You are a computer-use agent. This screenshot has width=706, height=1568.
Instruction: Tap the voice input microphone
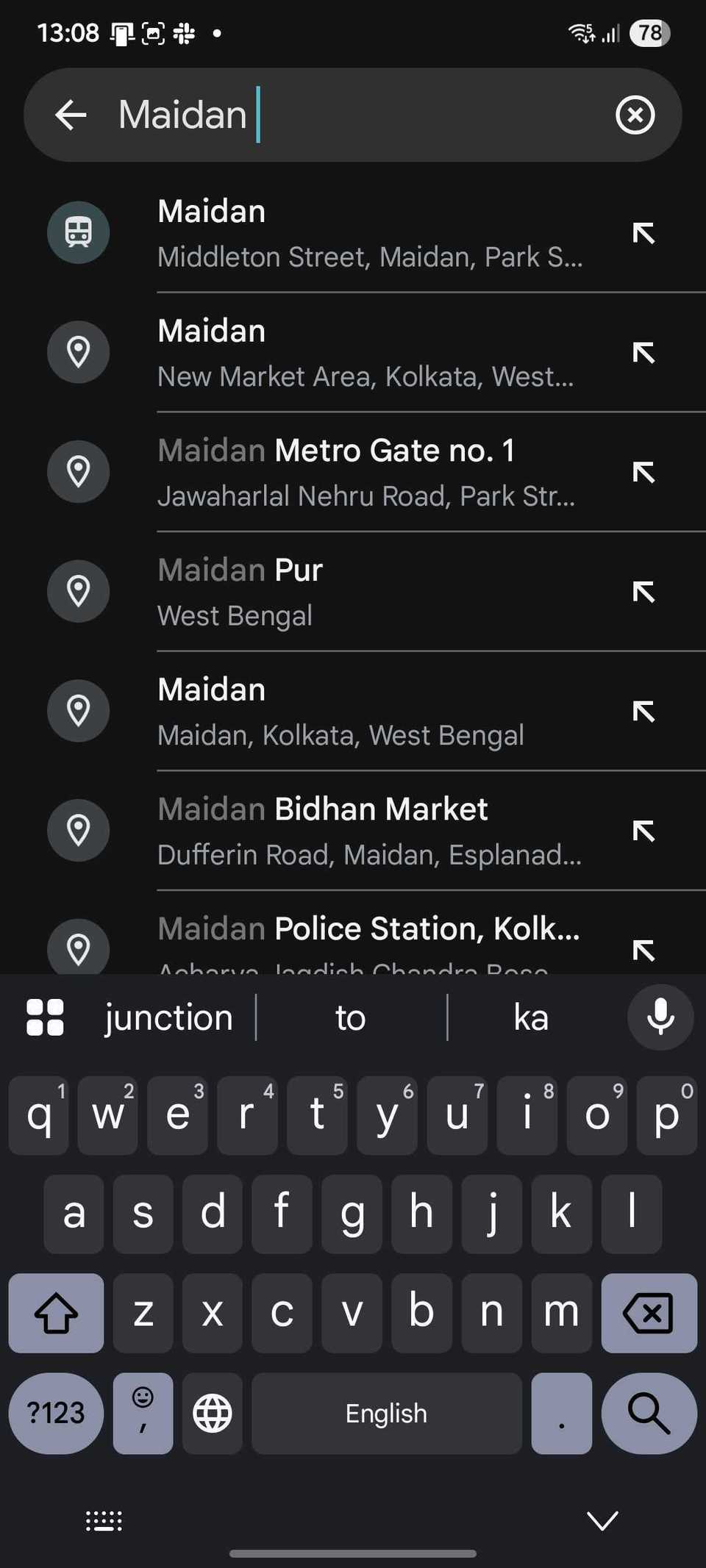point(660,1017)
